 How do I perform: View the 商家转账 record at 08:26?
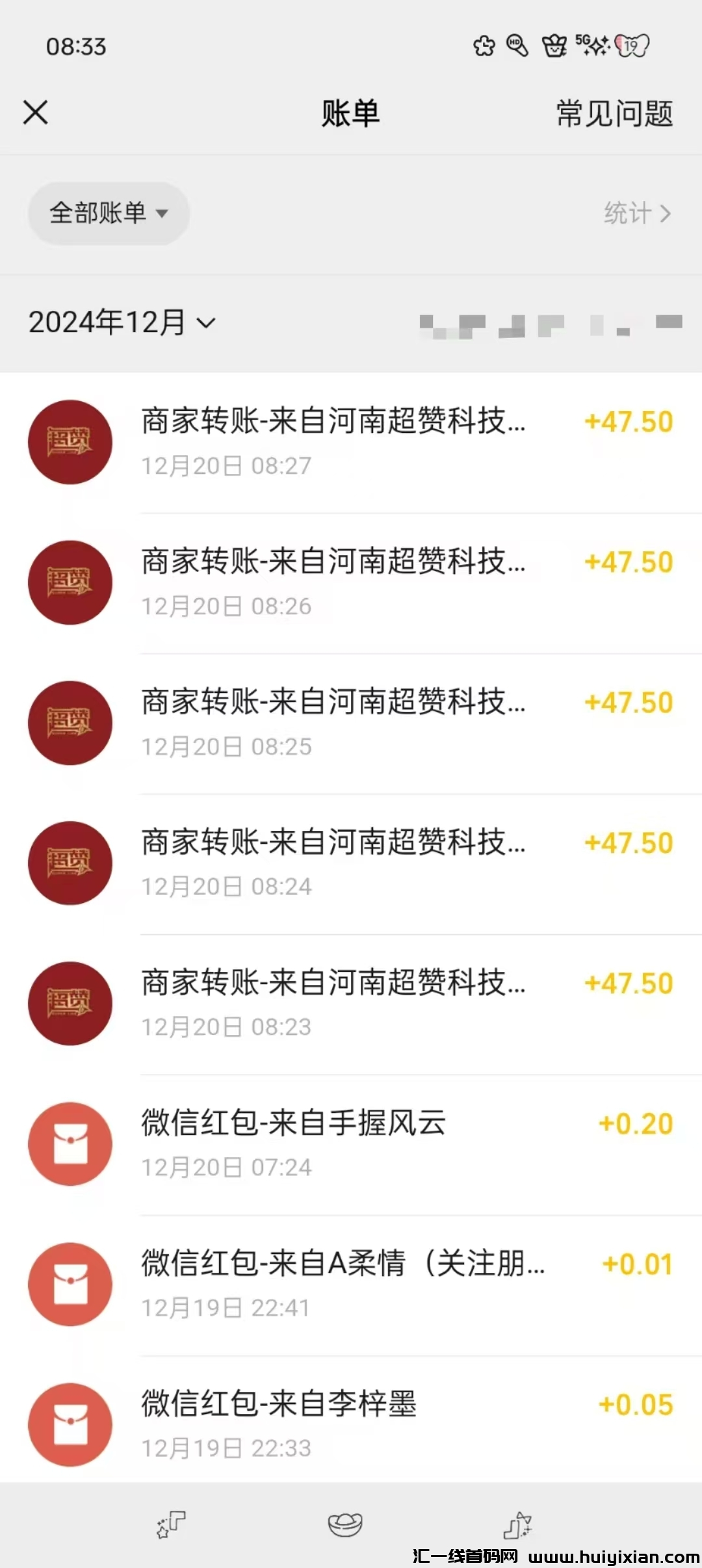tap(351, 583)
